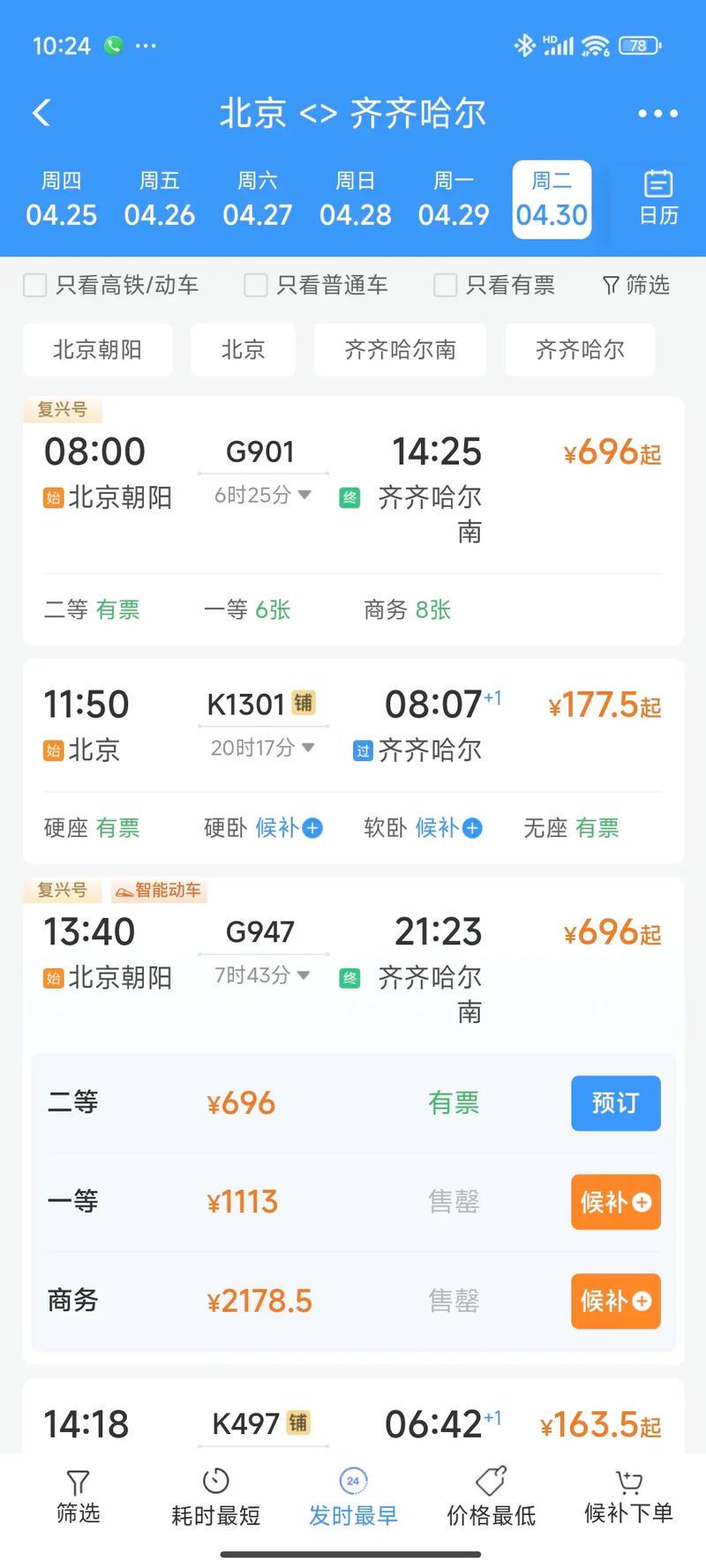Enable the 只看高铁/动车 checkbox
Screen dimensions: 706x1568
click(35, 285)
